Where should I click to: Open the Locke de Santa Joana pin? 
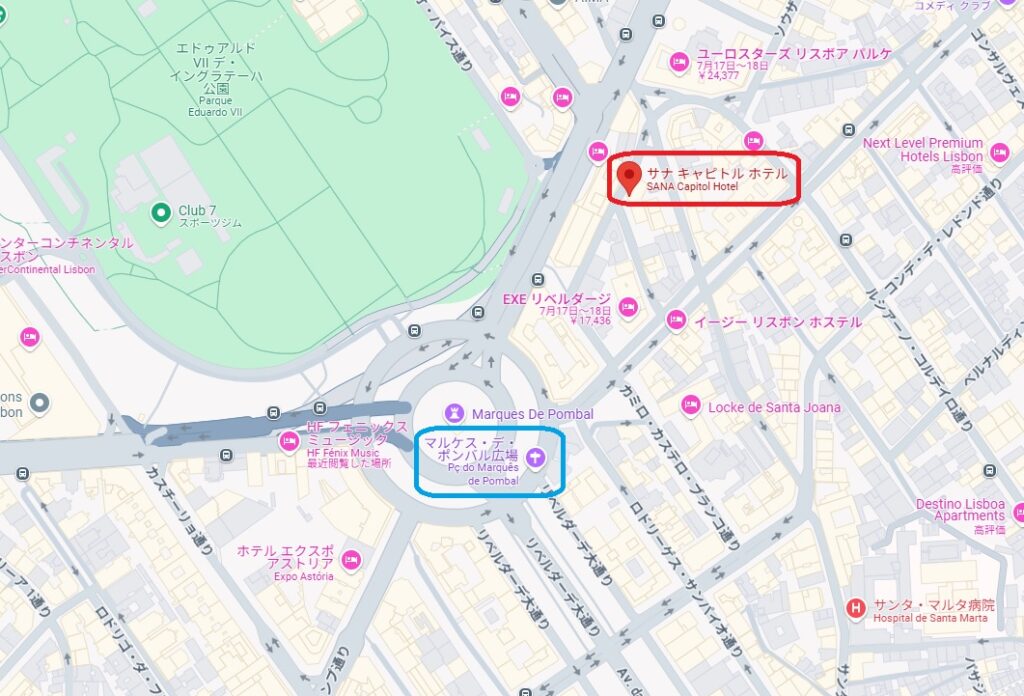(x=690, y=406)
